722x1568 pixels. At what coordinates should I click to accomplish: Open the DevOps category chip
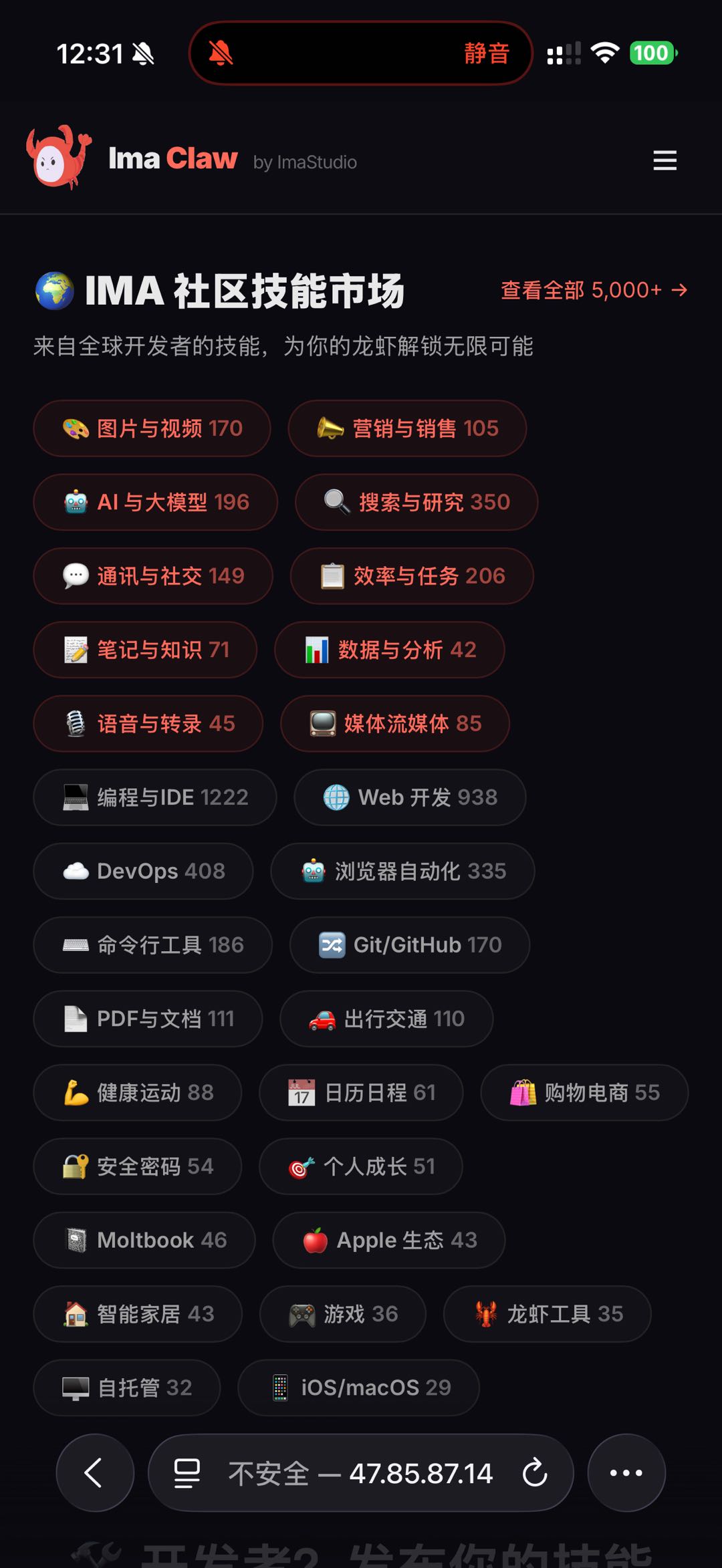tap(143, 871)
